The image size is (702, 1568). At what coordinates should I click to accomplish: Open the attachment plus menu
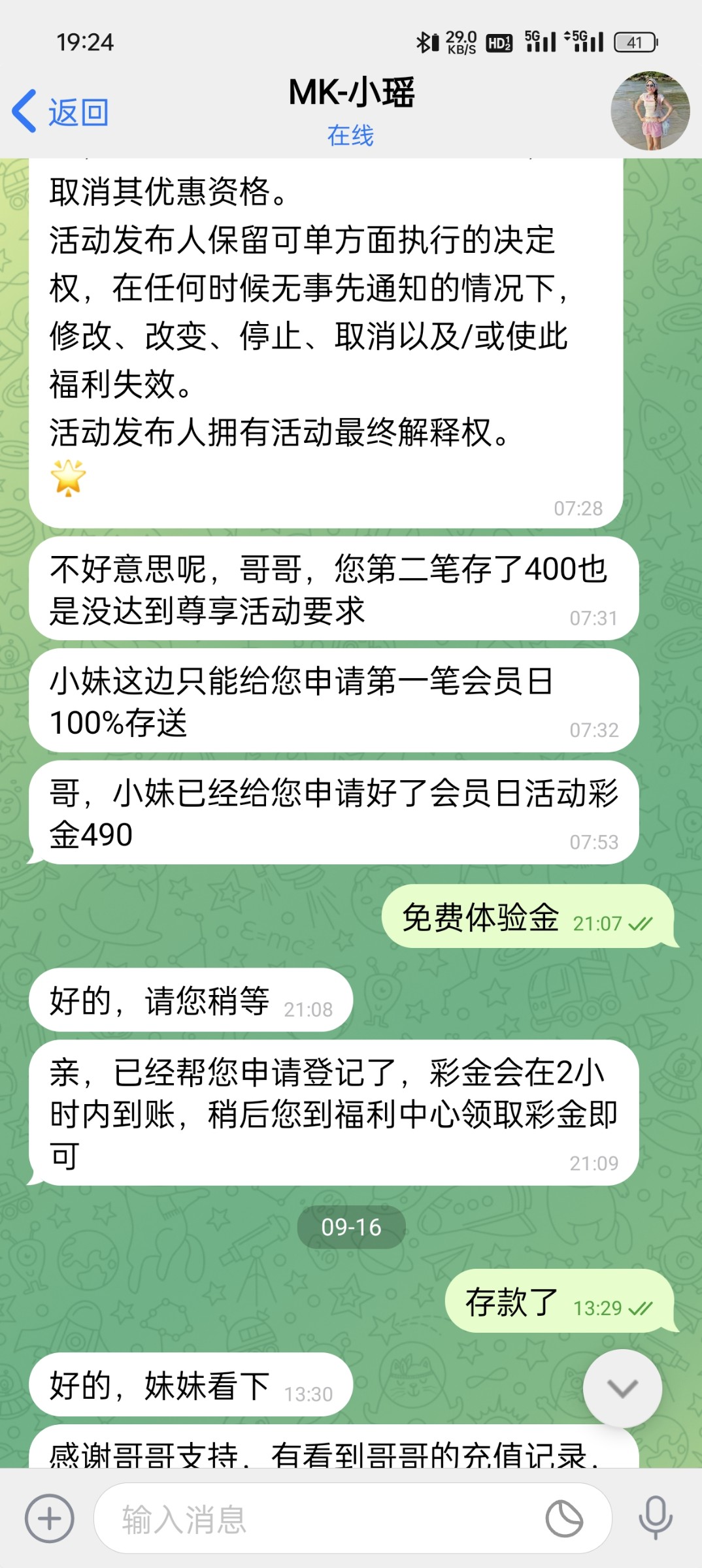coord(50,1518)
